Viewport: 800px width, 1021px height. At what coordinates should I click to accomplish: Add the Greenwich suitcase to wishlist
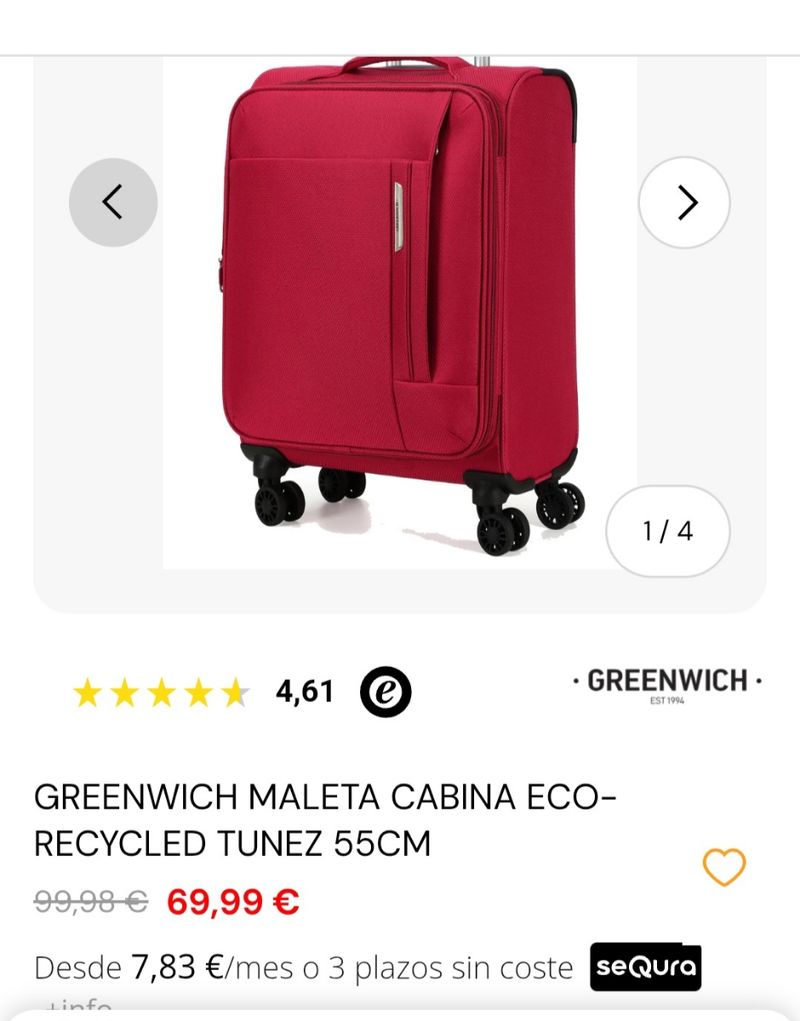tap(724, 867)
